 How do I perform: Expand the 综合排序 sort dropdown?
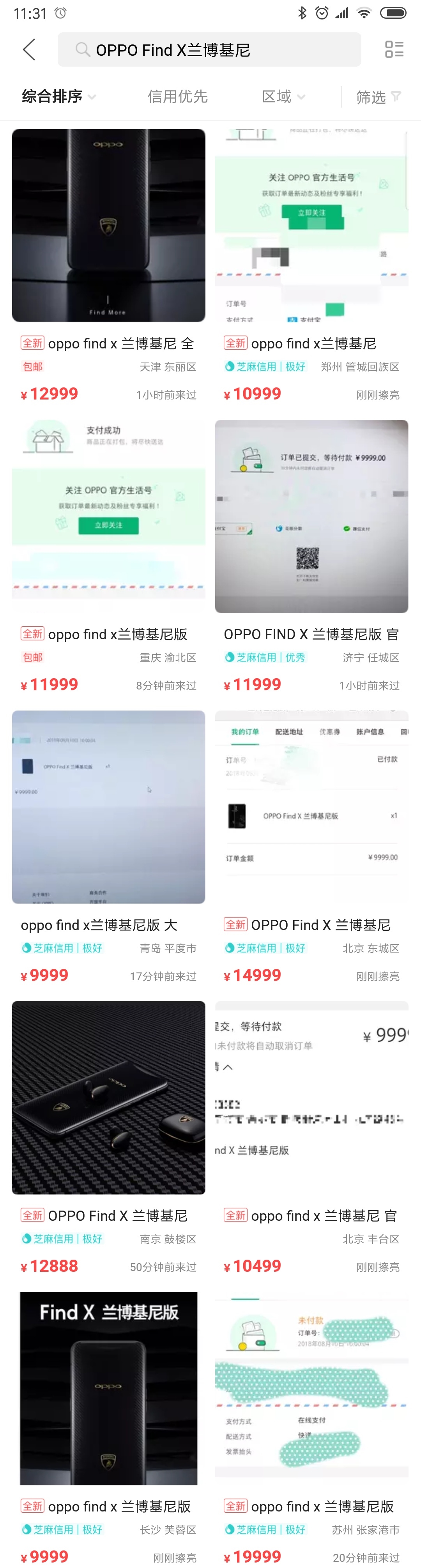[58, 96]
